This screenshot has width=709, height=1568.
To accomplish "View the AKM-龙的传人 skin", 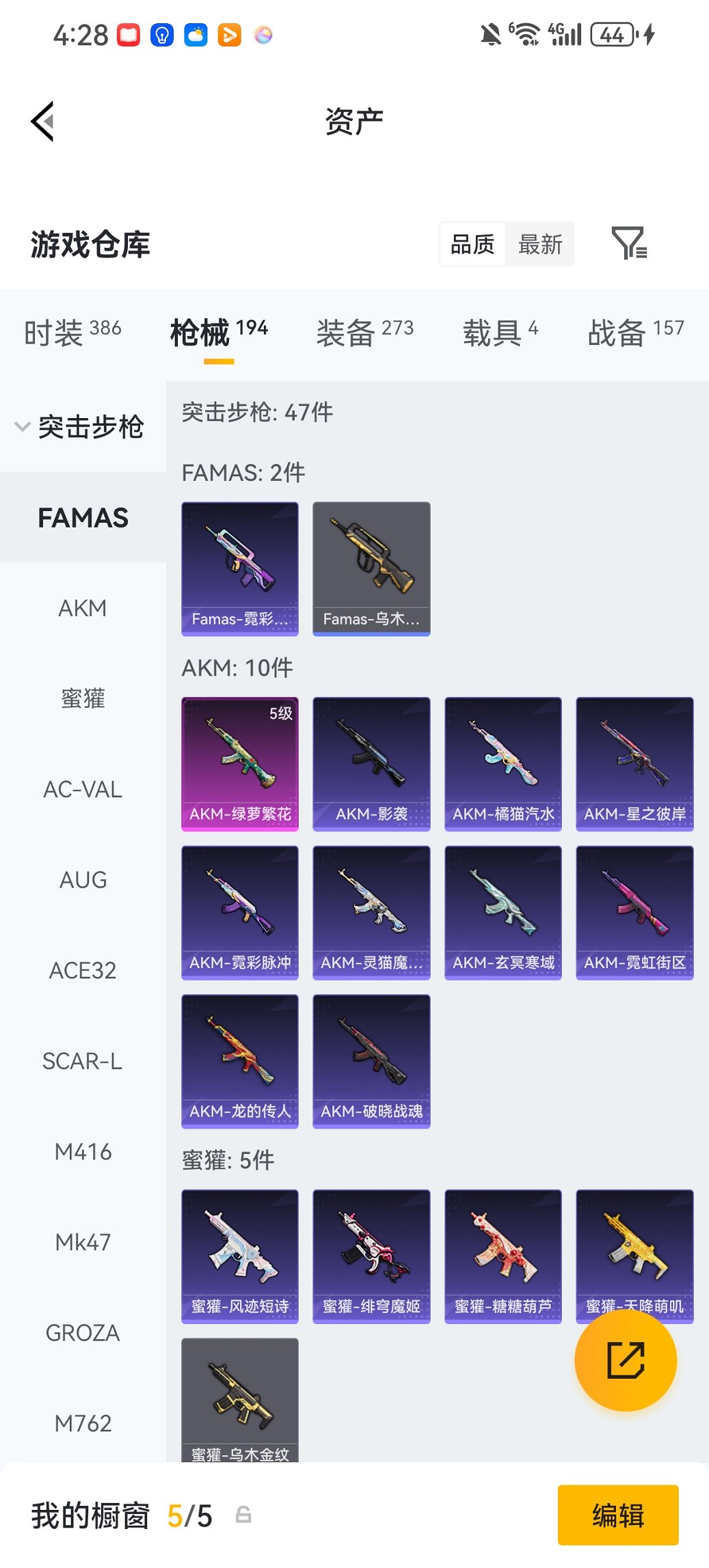I will point(240,1060).
